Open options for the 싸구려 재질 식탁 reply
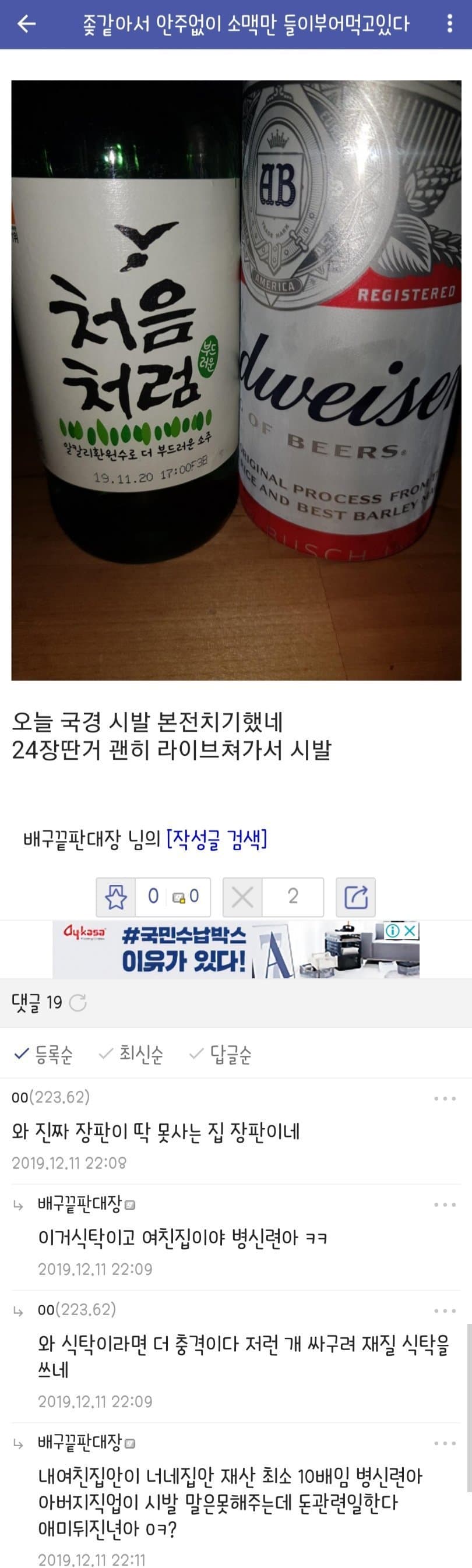 (445, 1310)
